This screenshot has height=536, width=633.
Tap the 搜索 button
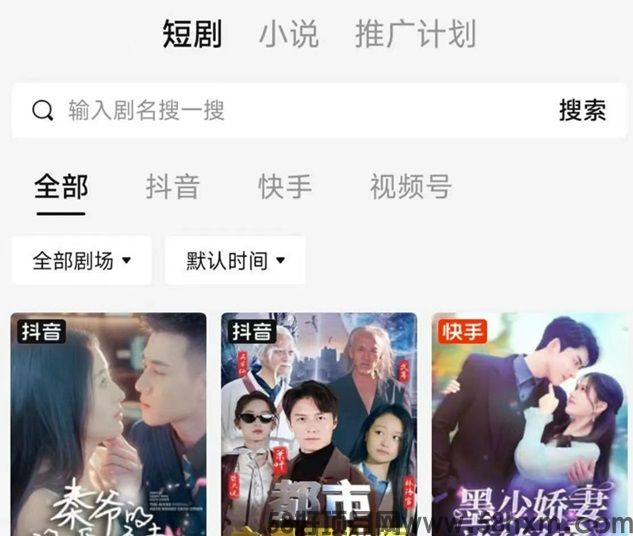[x=582, y=110]
